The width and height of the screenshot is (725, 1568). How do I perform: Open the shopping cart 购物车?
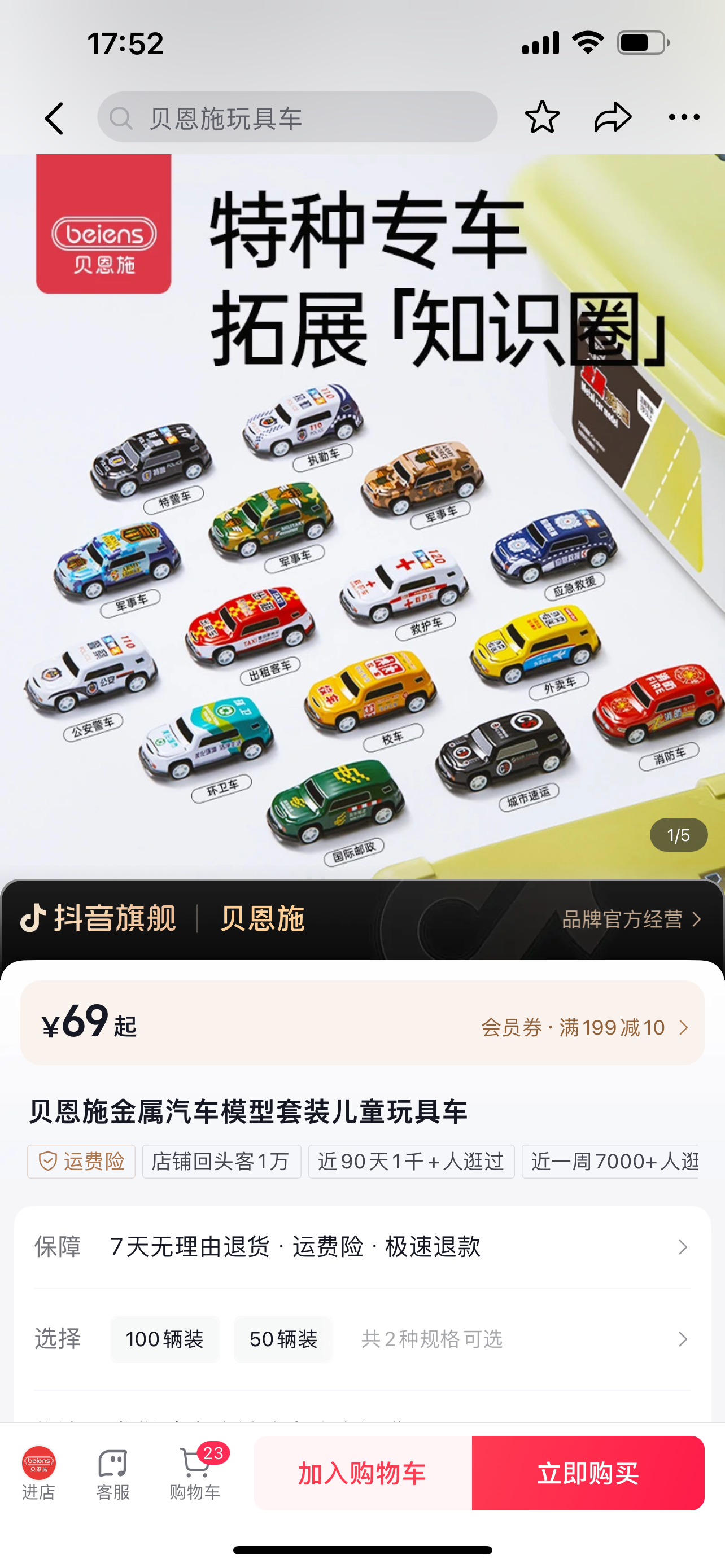pos(195,1473)
